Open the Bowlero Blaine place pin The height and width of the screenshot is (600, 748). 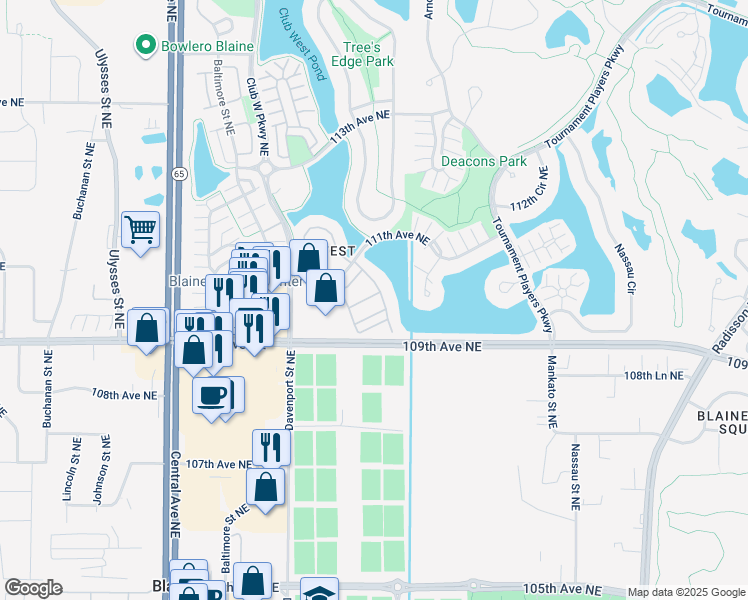pos(145,46)
